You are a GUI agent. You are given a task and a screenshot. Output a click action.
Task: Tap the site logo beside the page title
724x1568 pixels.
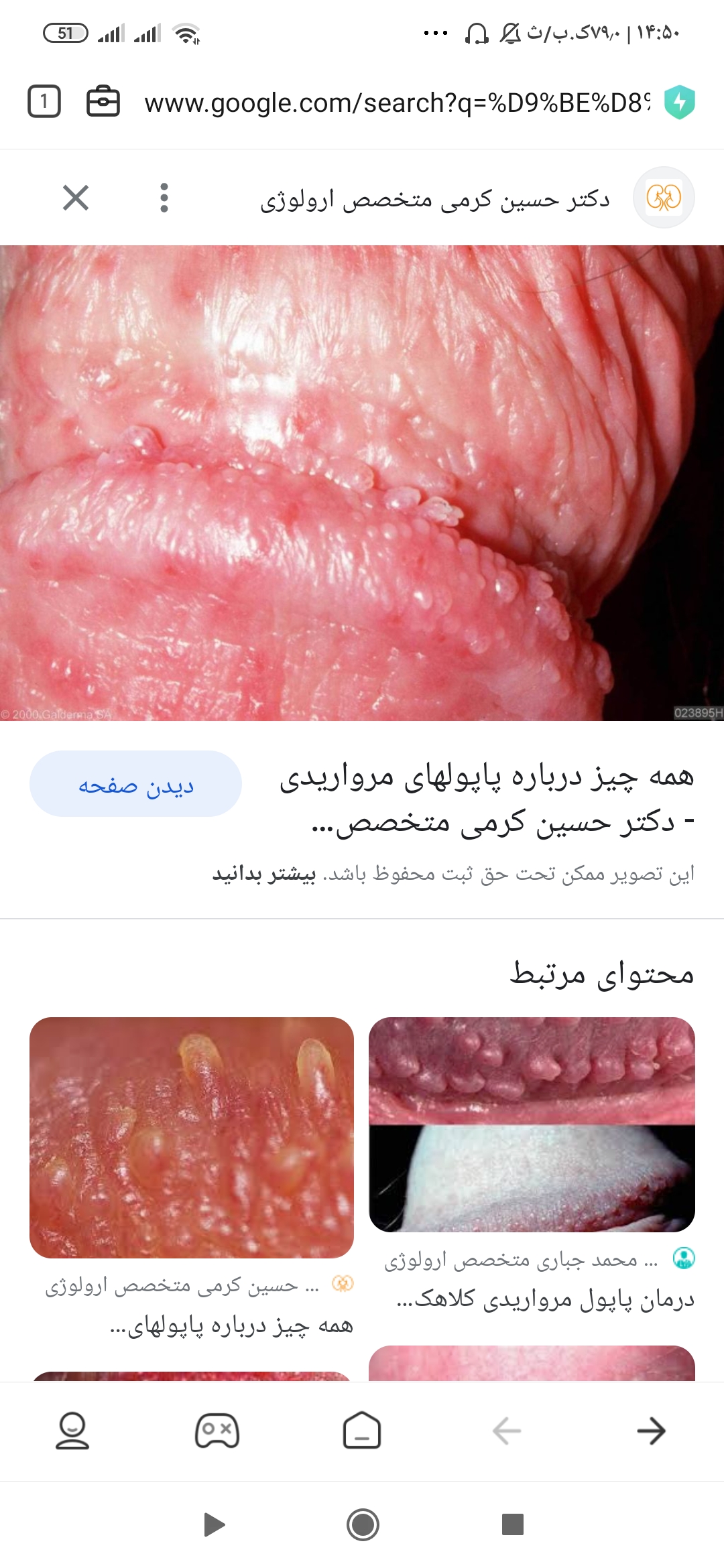(x=664, y=198)
